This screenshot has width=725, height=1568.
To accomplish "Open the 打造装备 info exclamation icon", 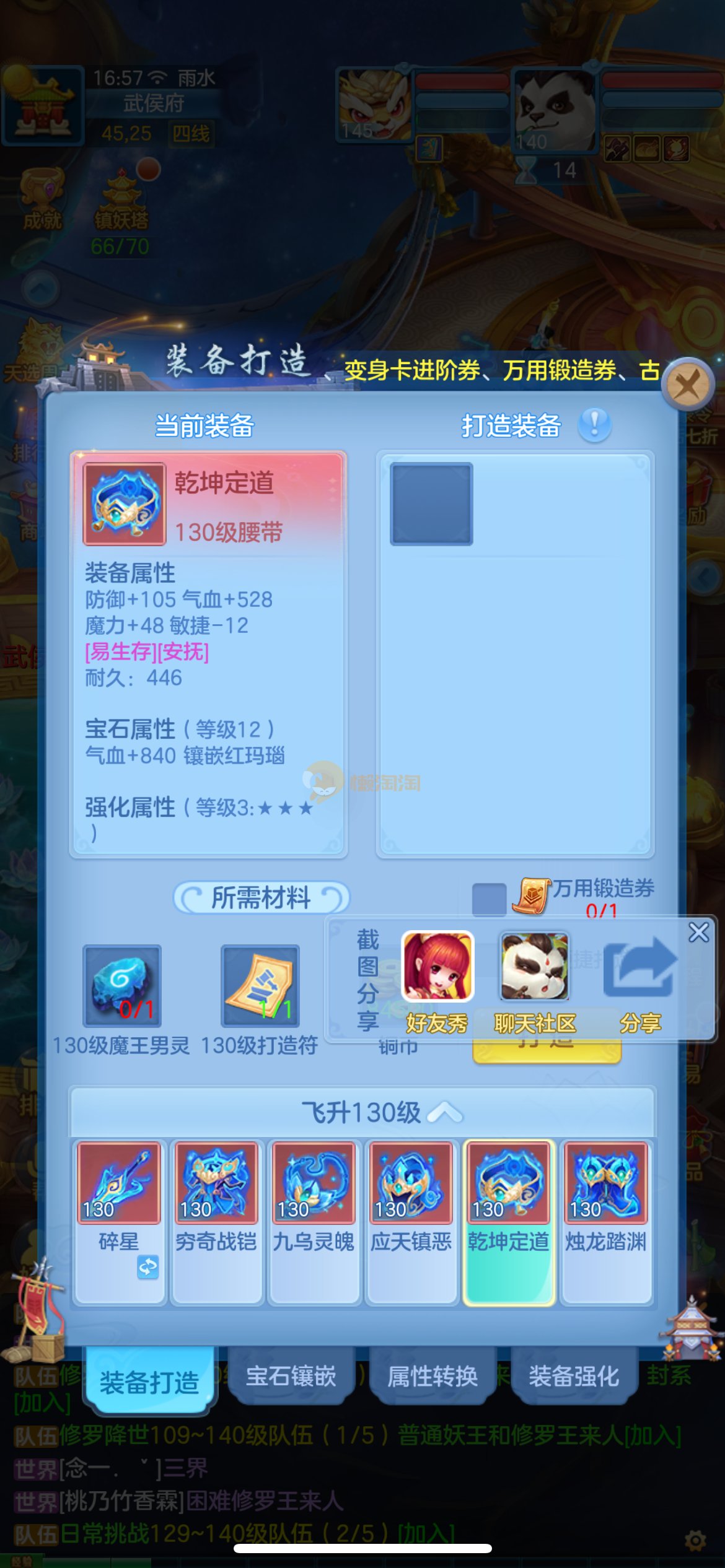I will pos(594,425).
